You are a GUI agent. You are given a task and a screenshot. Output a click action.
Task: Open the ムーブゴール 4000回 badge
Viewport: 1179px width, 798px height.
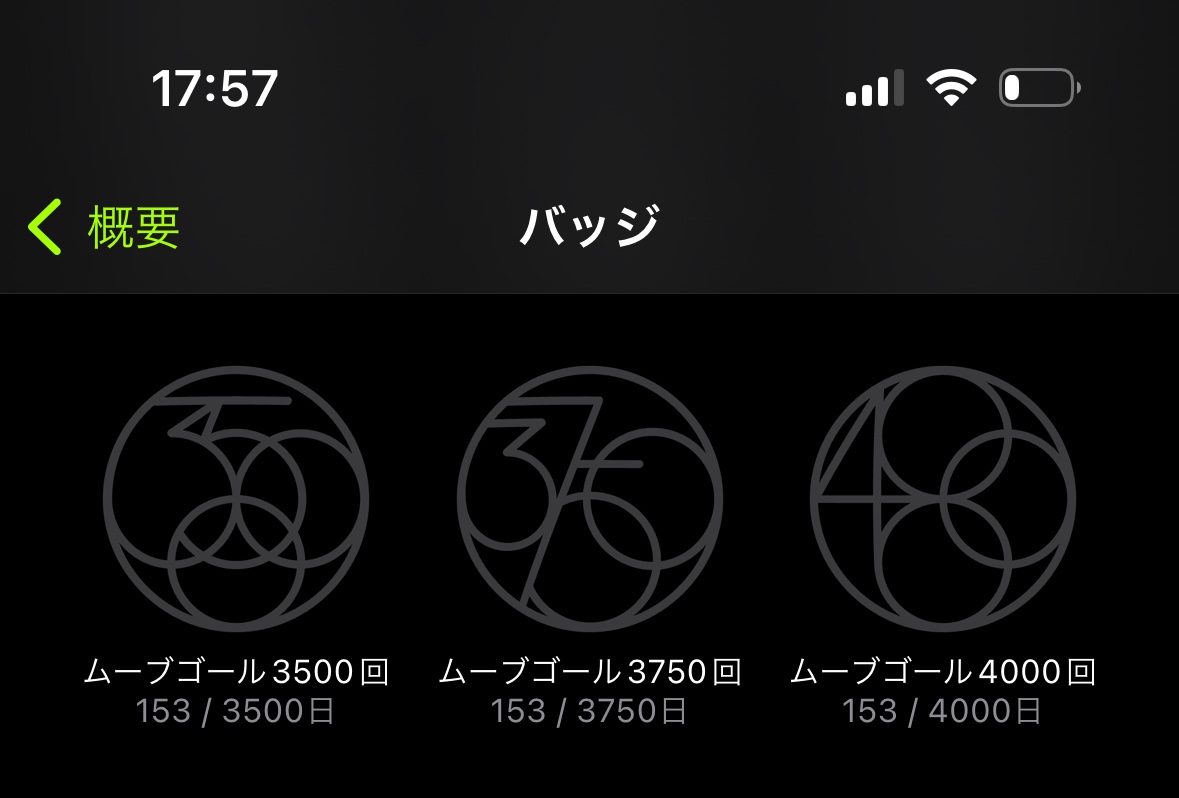tap(943, 499)
